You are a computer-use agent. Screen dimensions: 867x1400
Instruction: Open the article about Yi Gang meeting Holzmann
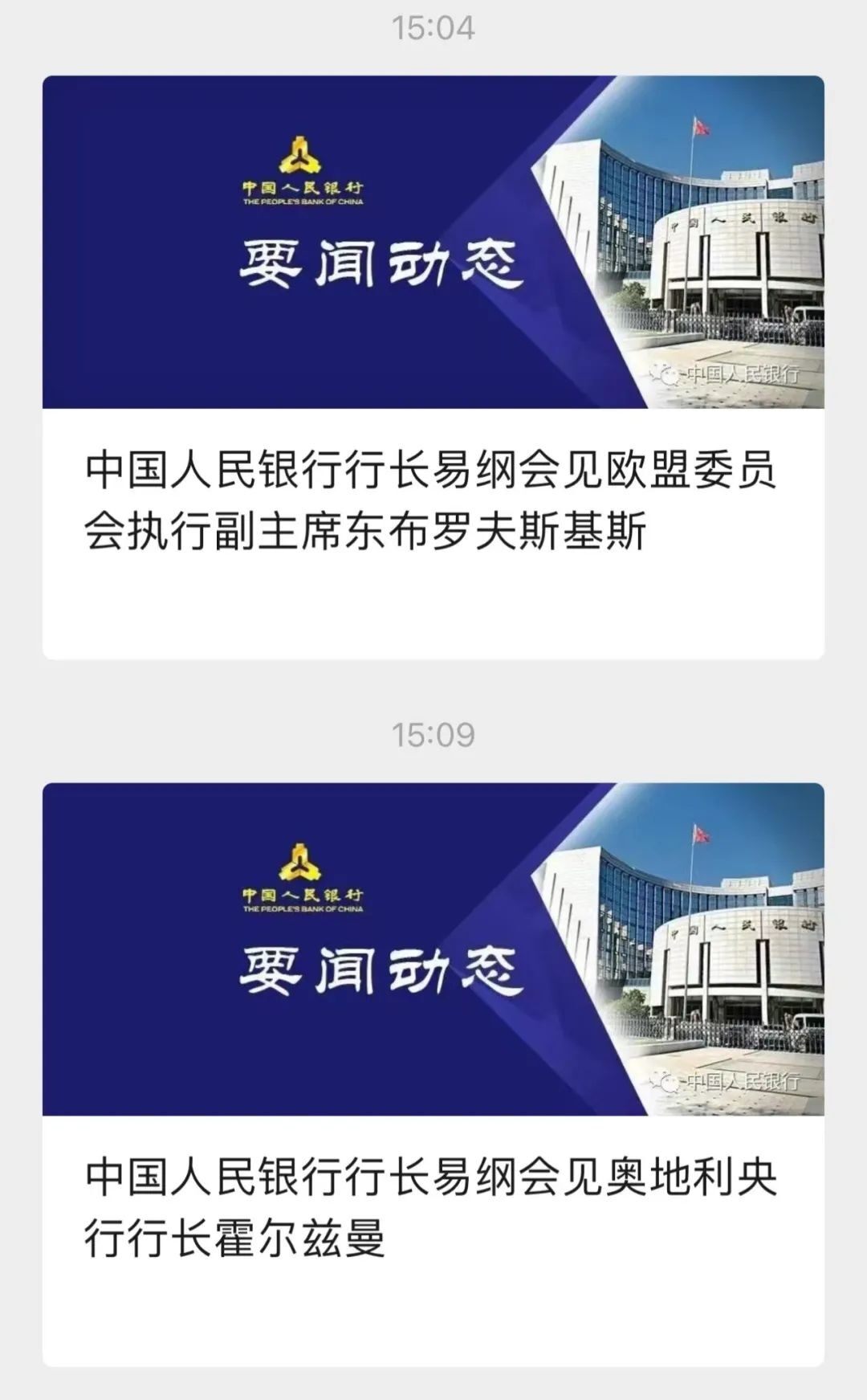(x=433, y=1074)
